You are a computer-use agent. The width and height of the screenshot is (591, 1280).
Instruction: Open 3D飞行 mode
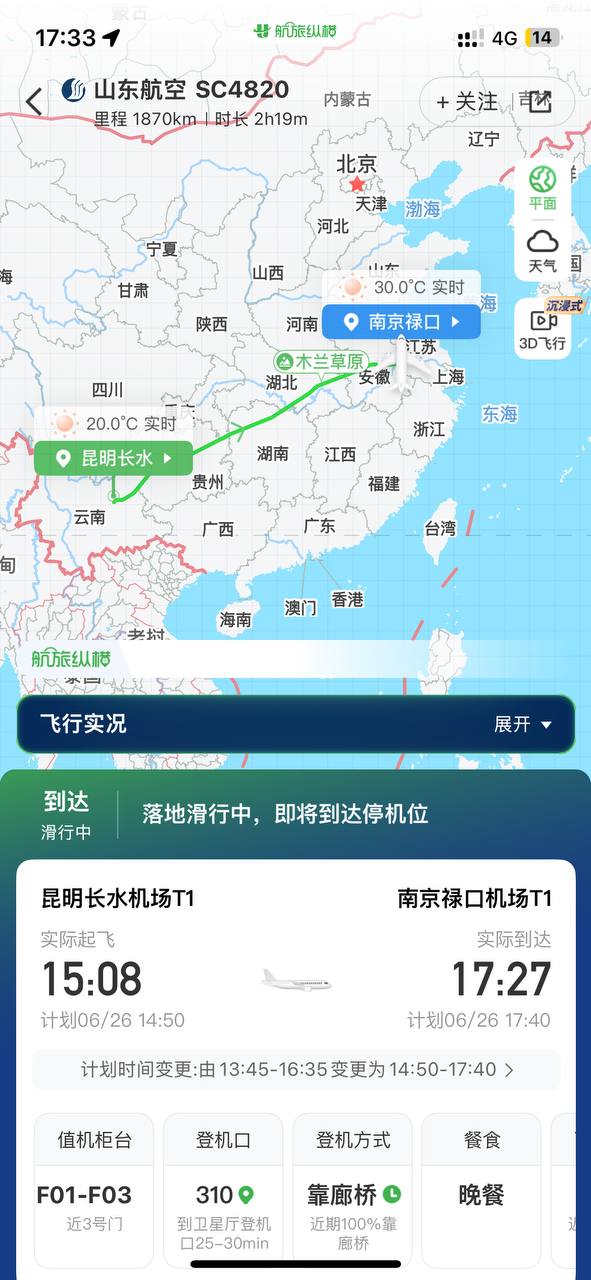[x=543, y=328]
